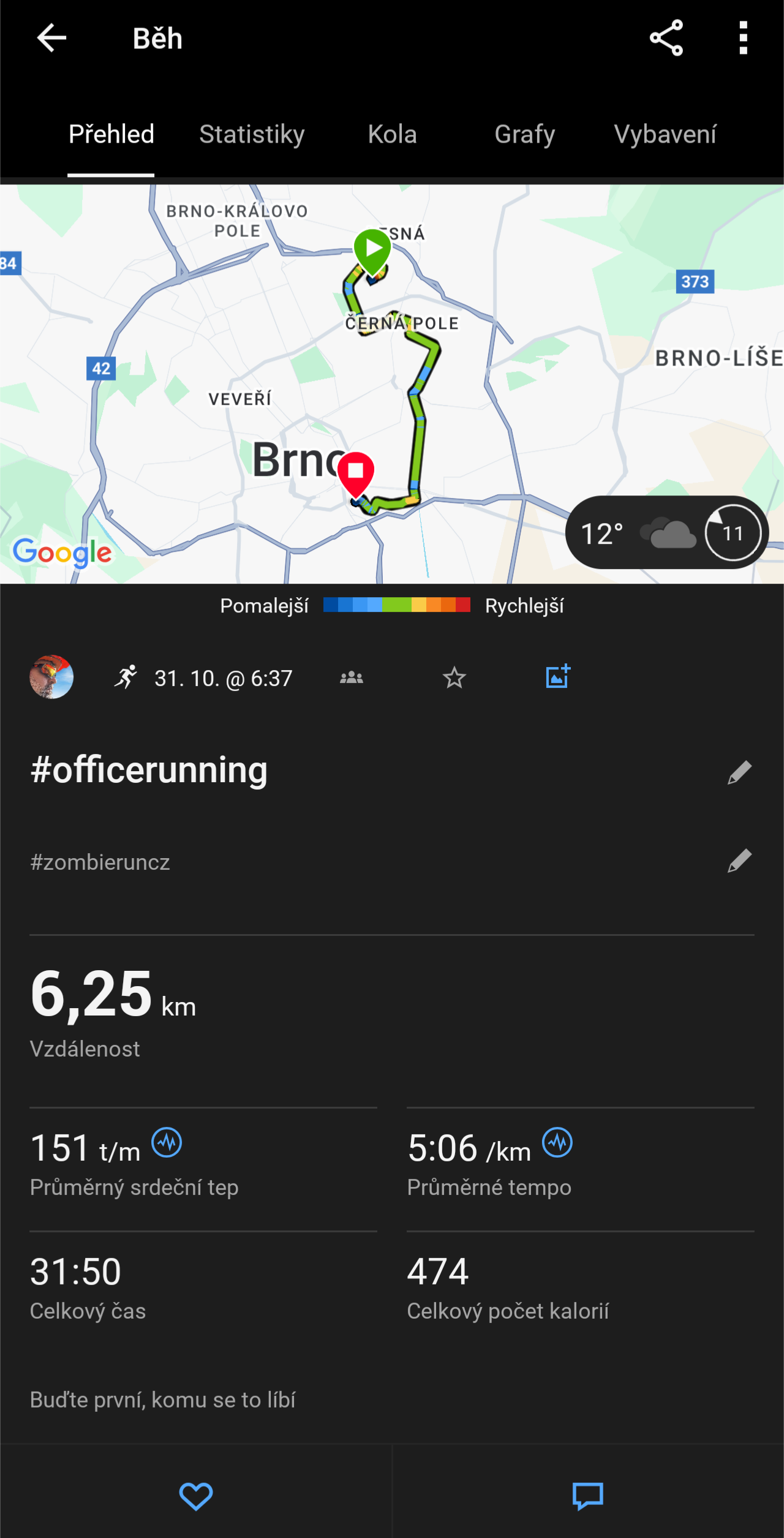784x1538 pixels.
Task: Show info about average pace
Action: [x=557, y=1142]
